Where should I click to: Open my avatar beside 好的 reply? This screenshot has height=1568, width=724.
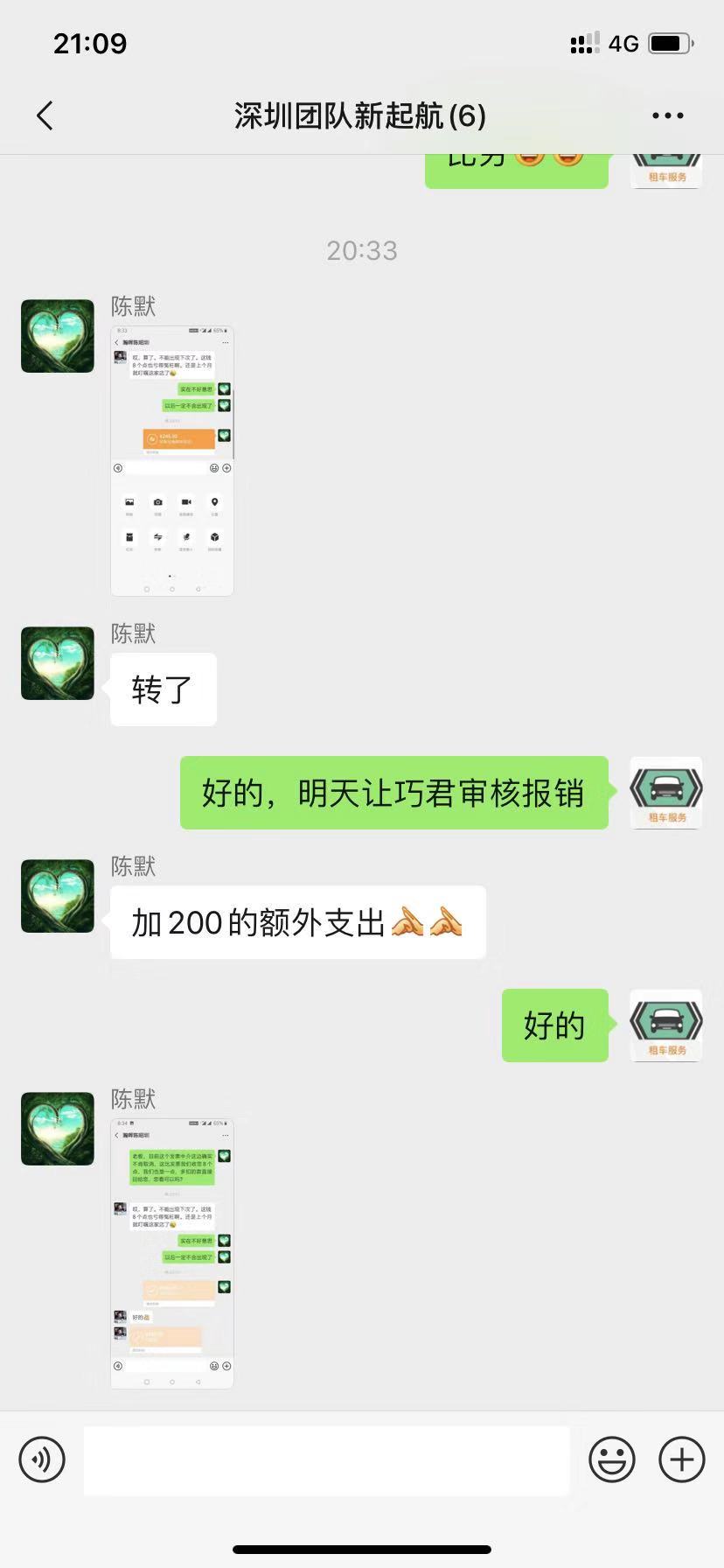(x=666, y=1025)
